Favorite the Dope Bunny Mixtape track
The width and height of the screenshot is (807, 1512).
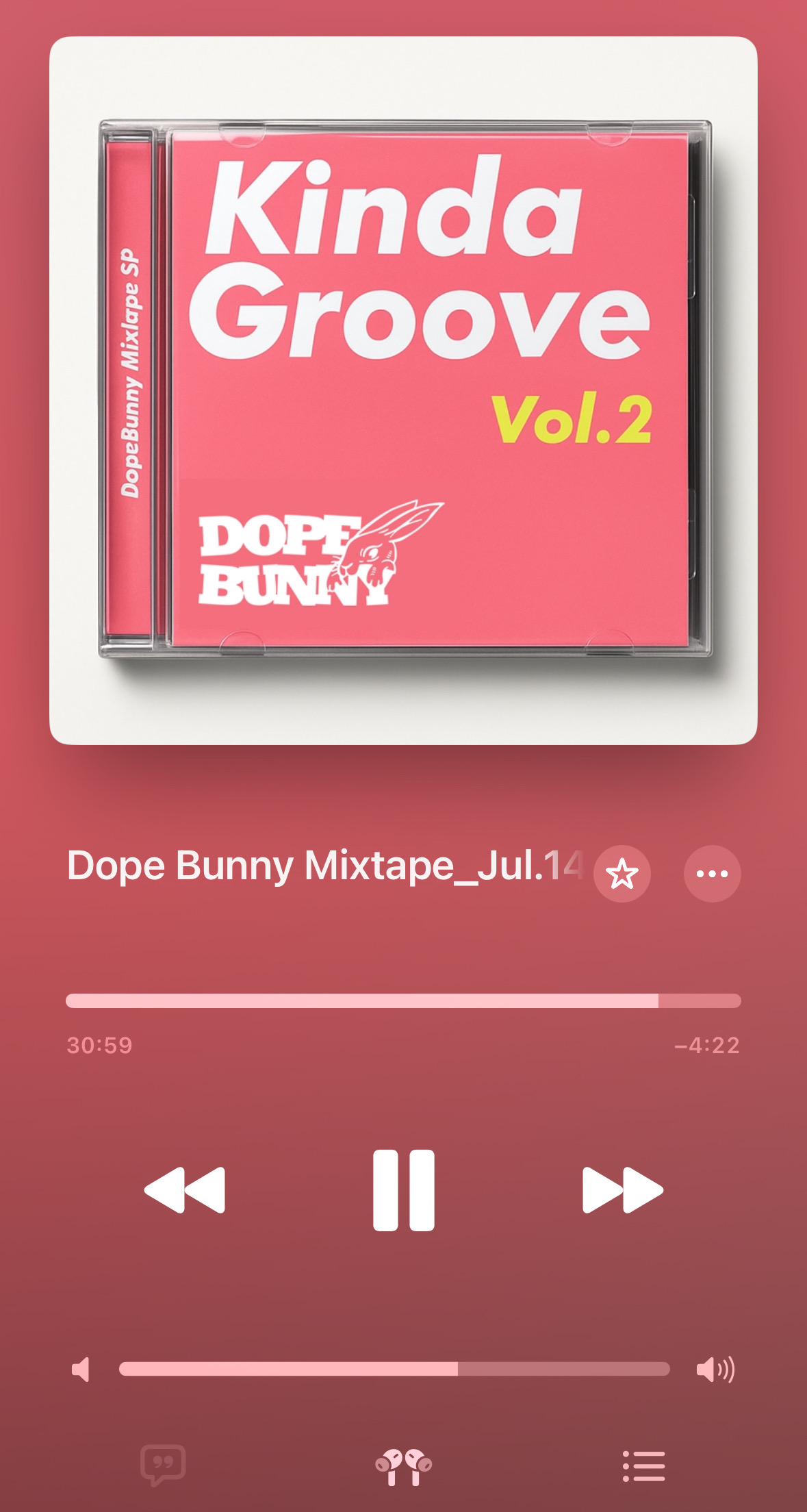[x=622, y=874]
